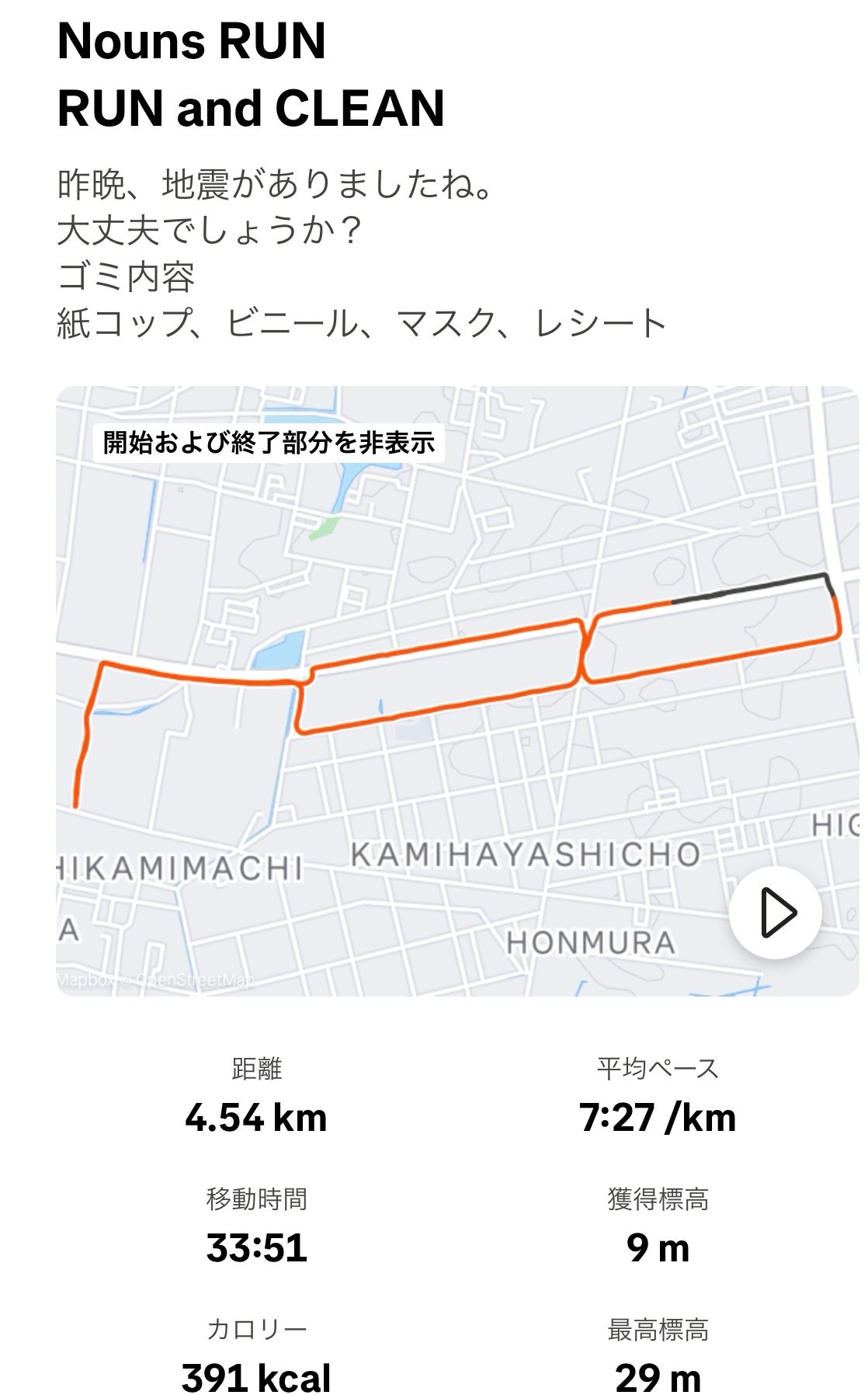Open the activity route map
This screenshot has width=868, height=1395.
coord(457,691)
